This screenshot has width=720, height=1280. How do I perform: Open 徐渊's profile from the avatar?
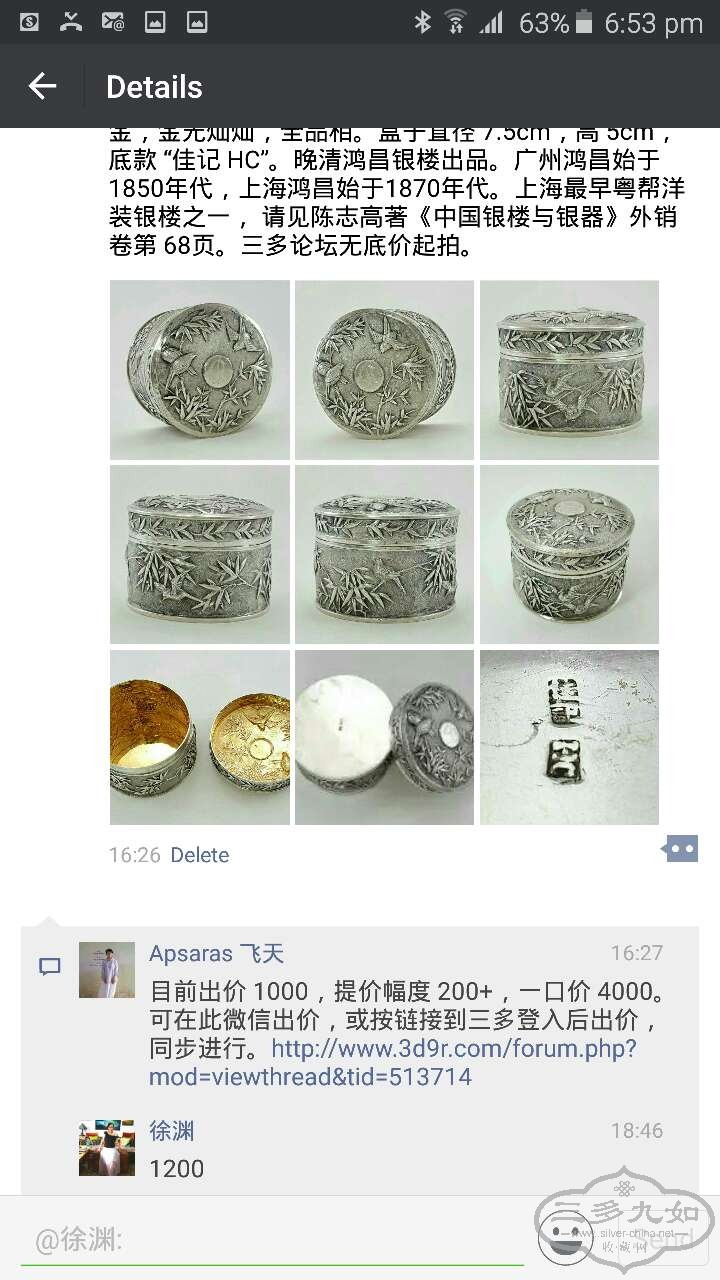click(x=107, y=1147)
